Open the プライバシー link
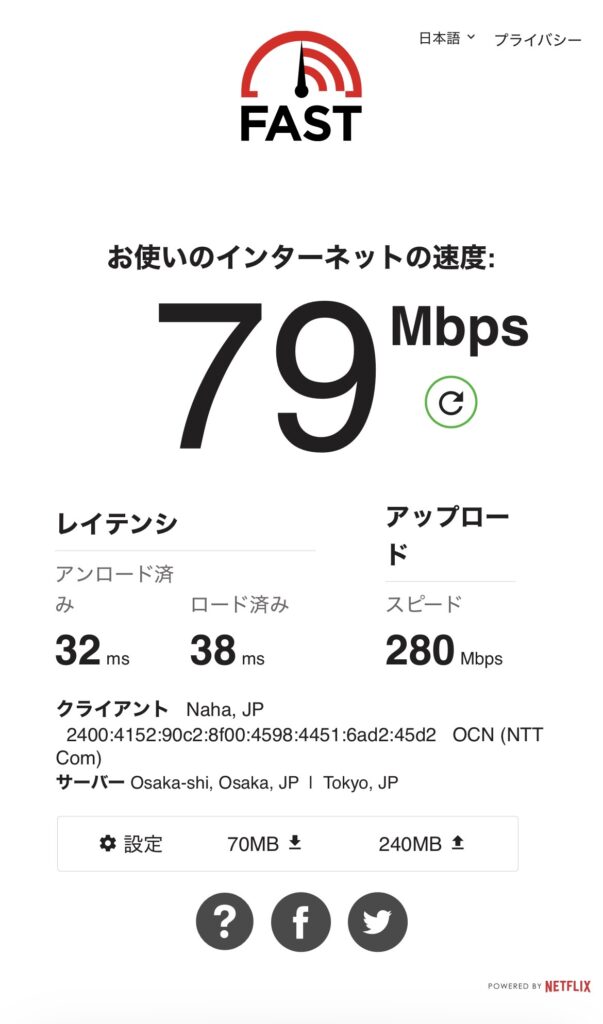603x1024 pixels. (537, 40)
